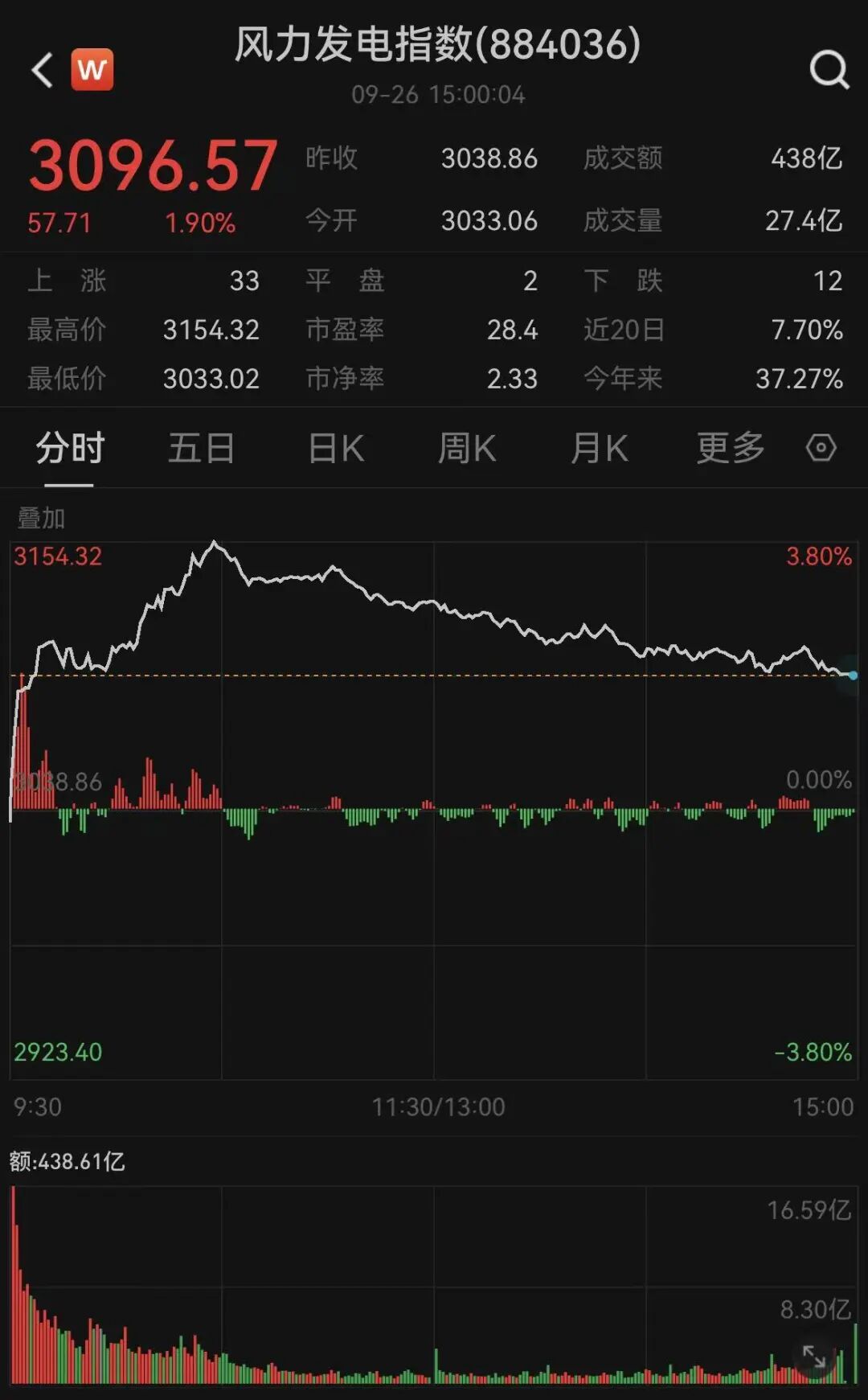Open the search magnifier icon
This screenshot has height=1400, width=868.
[x=829, y=70]
